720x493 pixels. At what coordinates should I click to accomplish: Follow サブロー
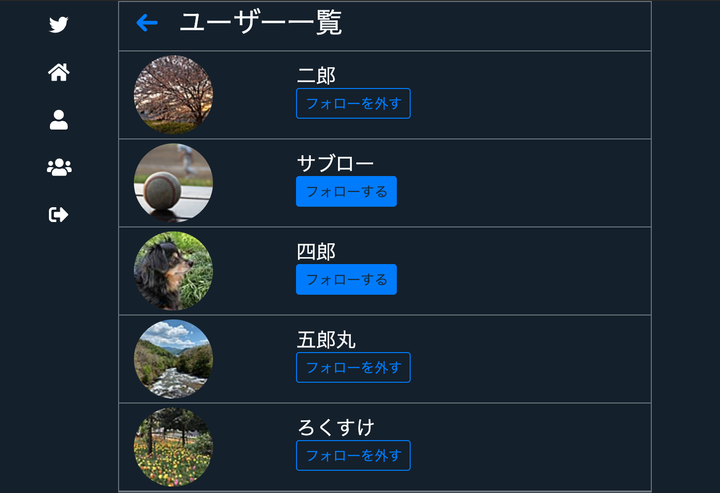click(346, 191)
